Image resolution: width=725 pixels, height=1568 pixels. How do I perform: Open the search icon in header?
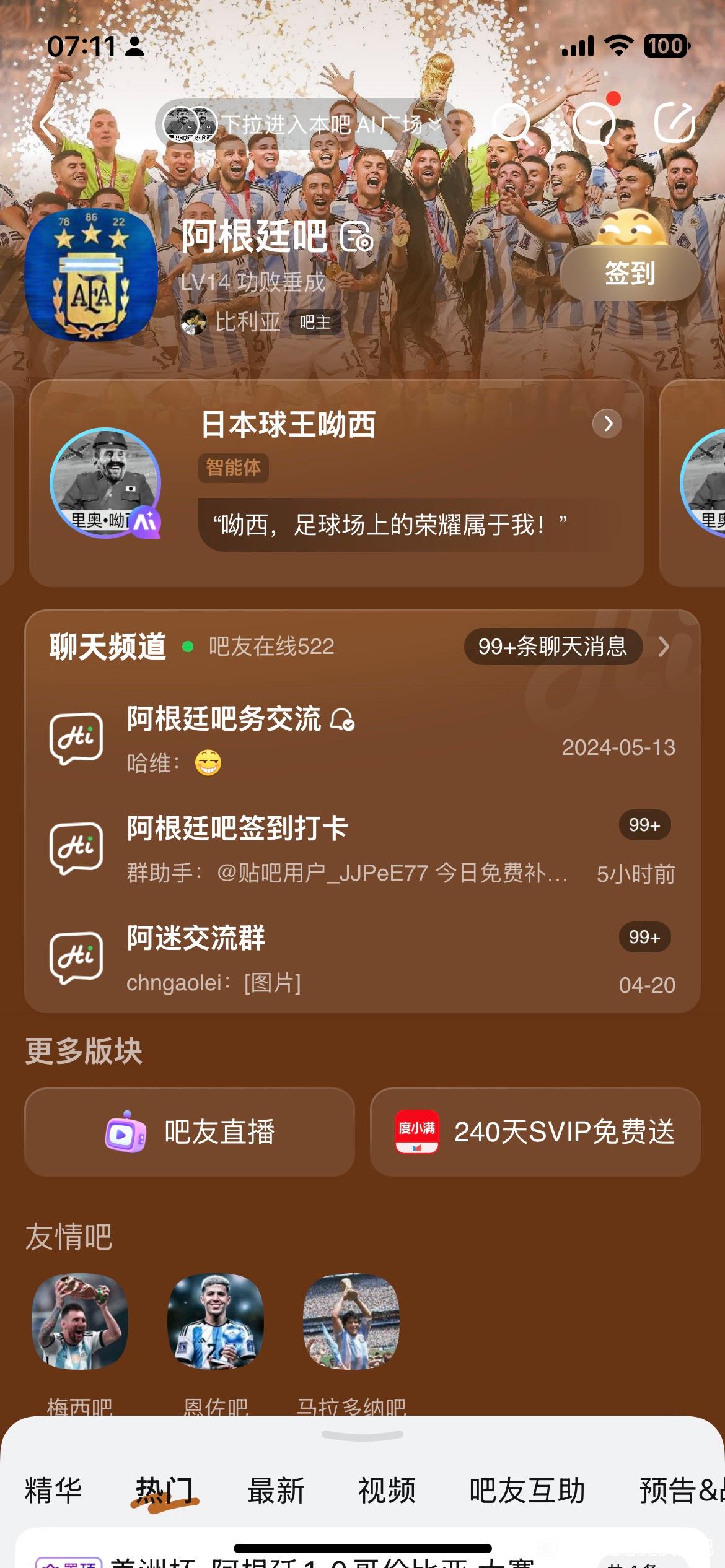(x=513, y=124)
